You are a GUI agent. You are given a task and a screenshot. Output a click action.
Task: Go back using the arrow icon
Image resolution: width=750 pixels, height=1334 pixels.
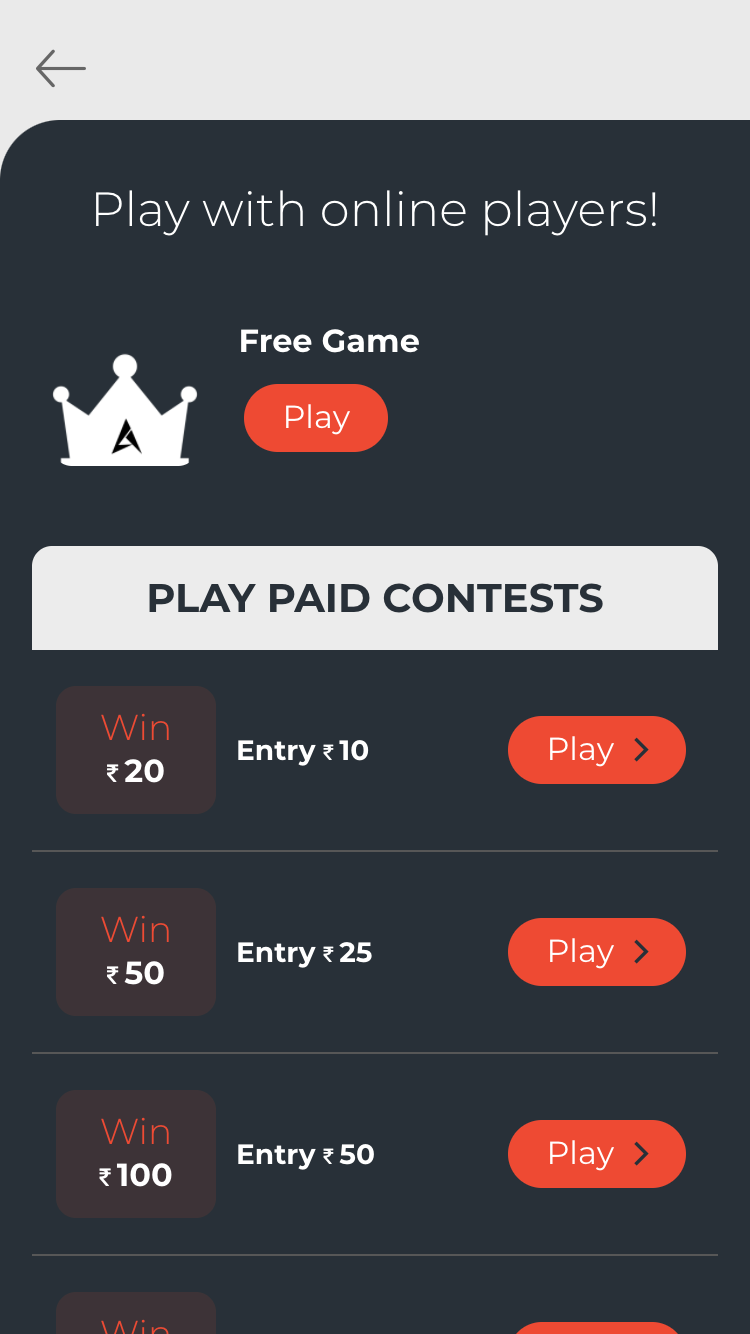(61, 69)
